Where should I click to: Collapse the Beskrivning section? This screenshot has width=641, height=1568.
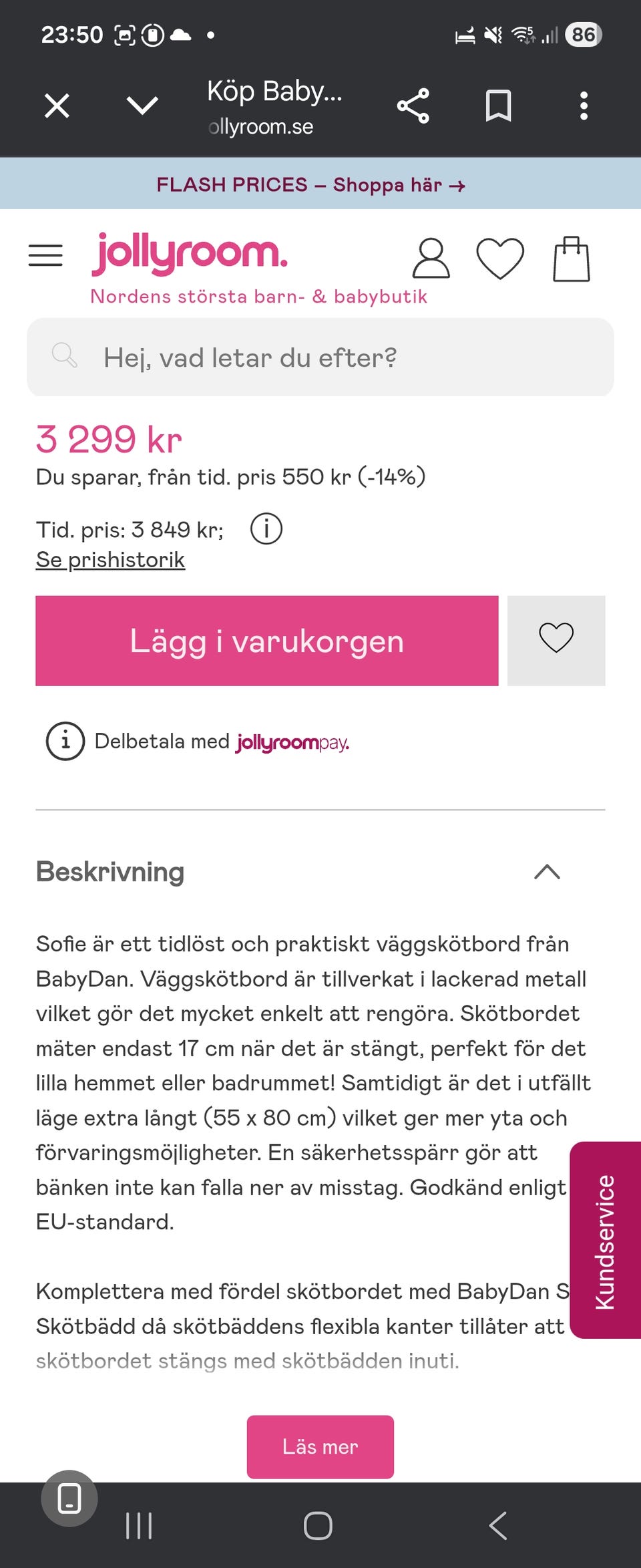pos(546,872)
